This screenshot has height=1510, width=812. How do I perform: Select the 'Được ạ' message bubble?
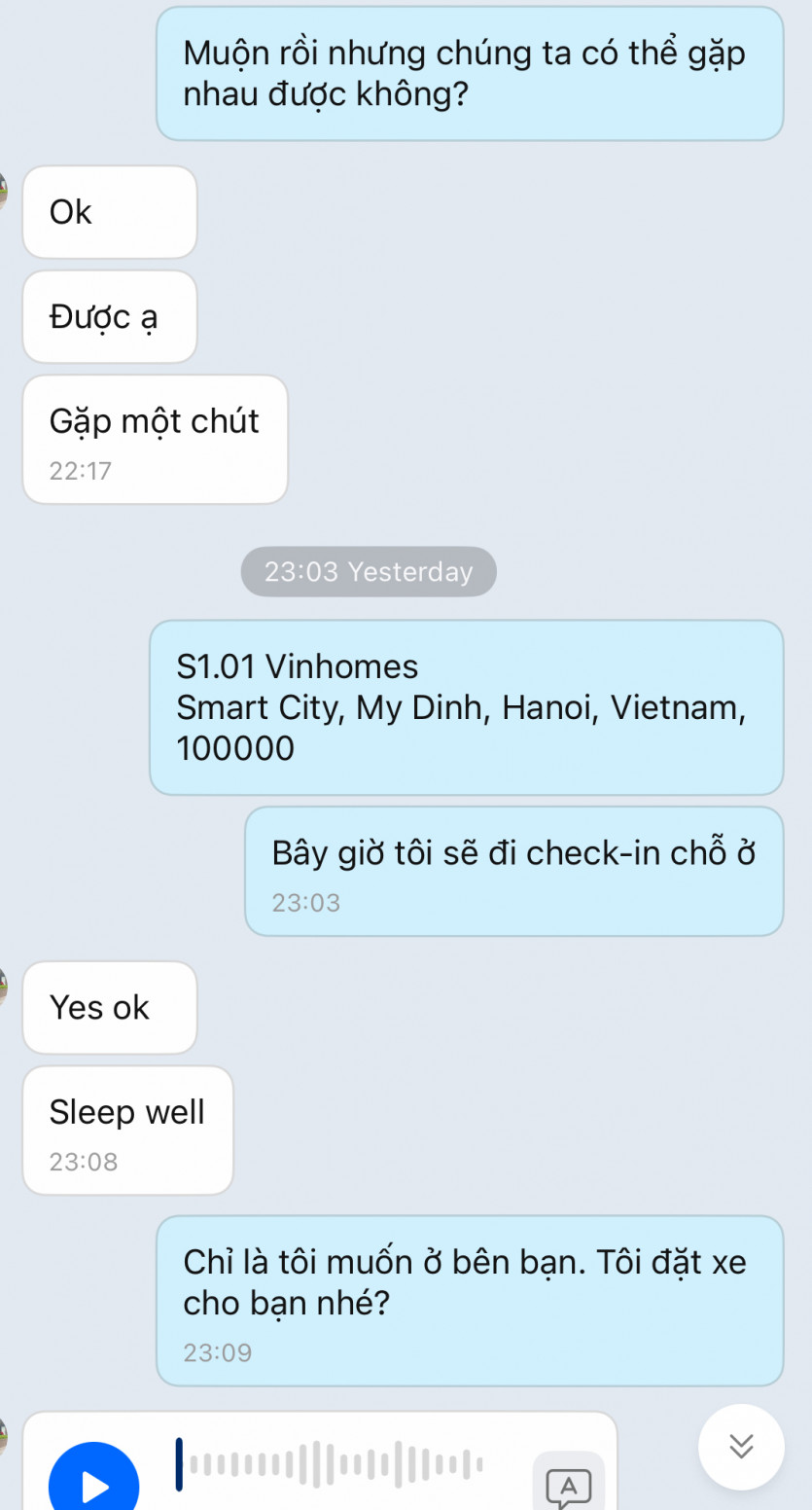pos(109,316)
